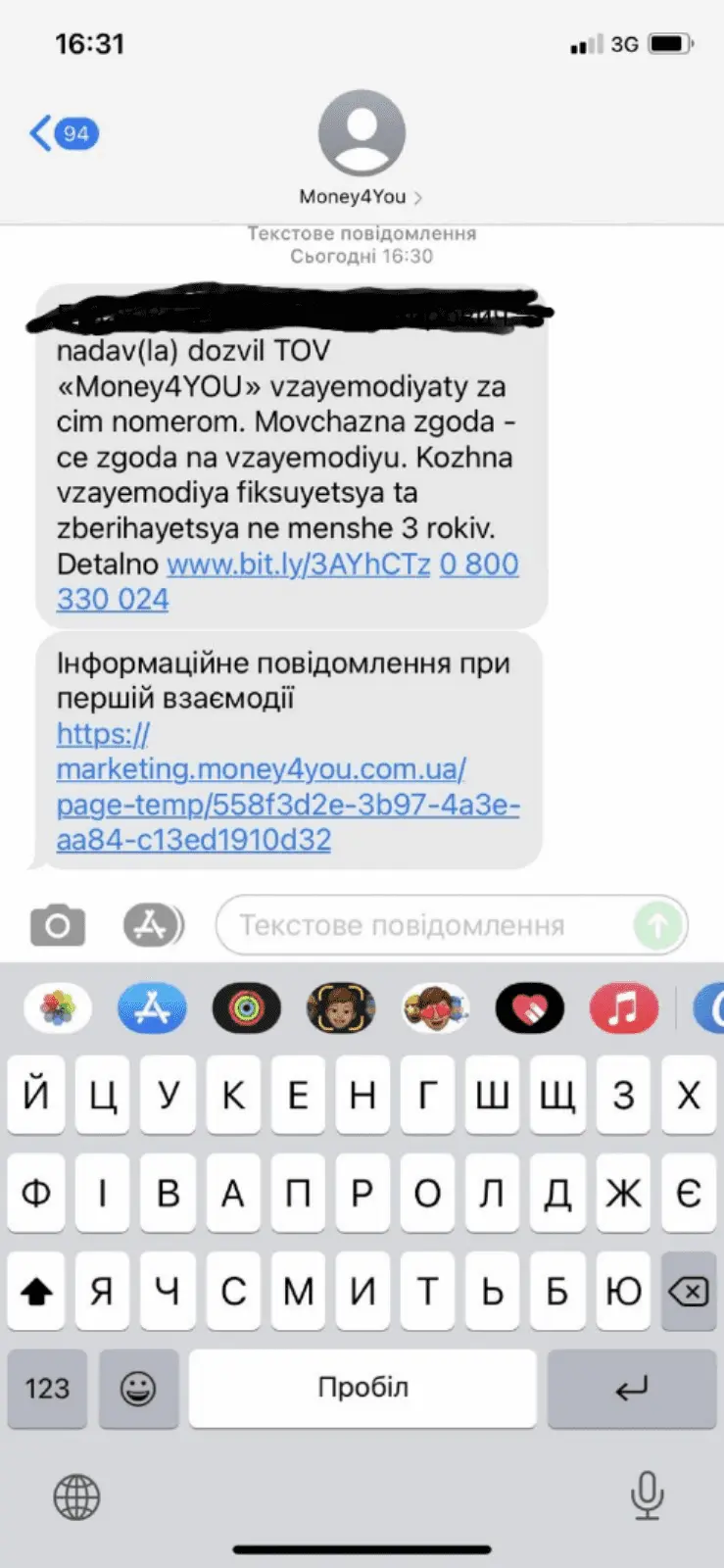Open the www.bit.ly/3AYhCTz link
Image resolution: width=724 pixels, height=1568 pixels.
(x=298, y=564)
